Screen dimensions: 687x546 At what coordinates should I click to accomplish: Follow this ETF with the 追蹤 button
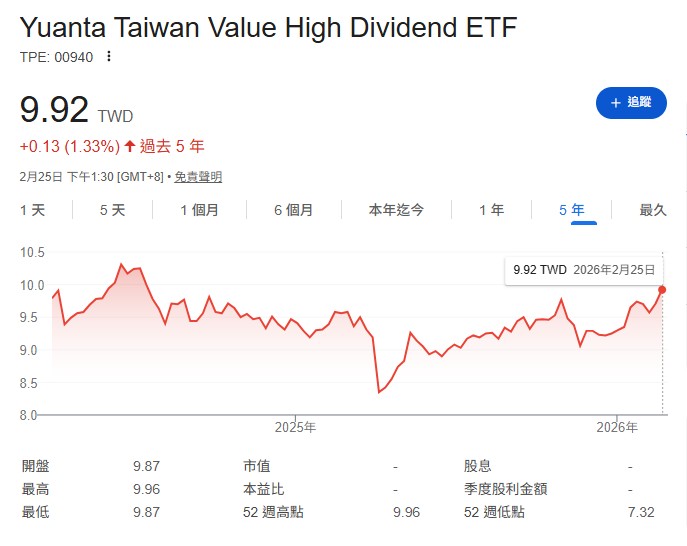[x=631, y=102]
